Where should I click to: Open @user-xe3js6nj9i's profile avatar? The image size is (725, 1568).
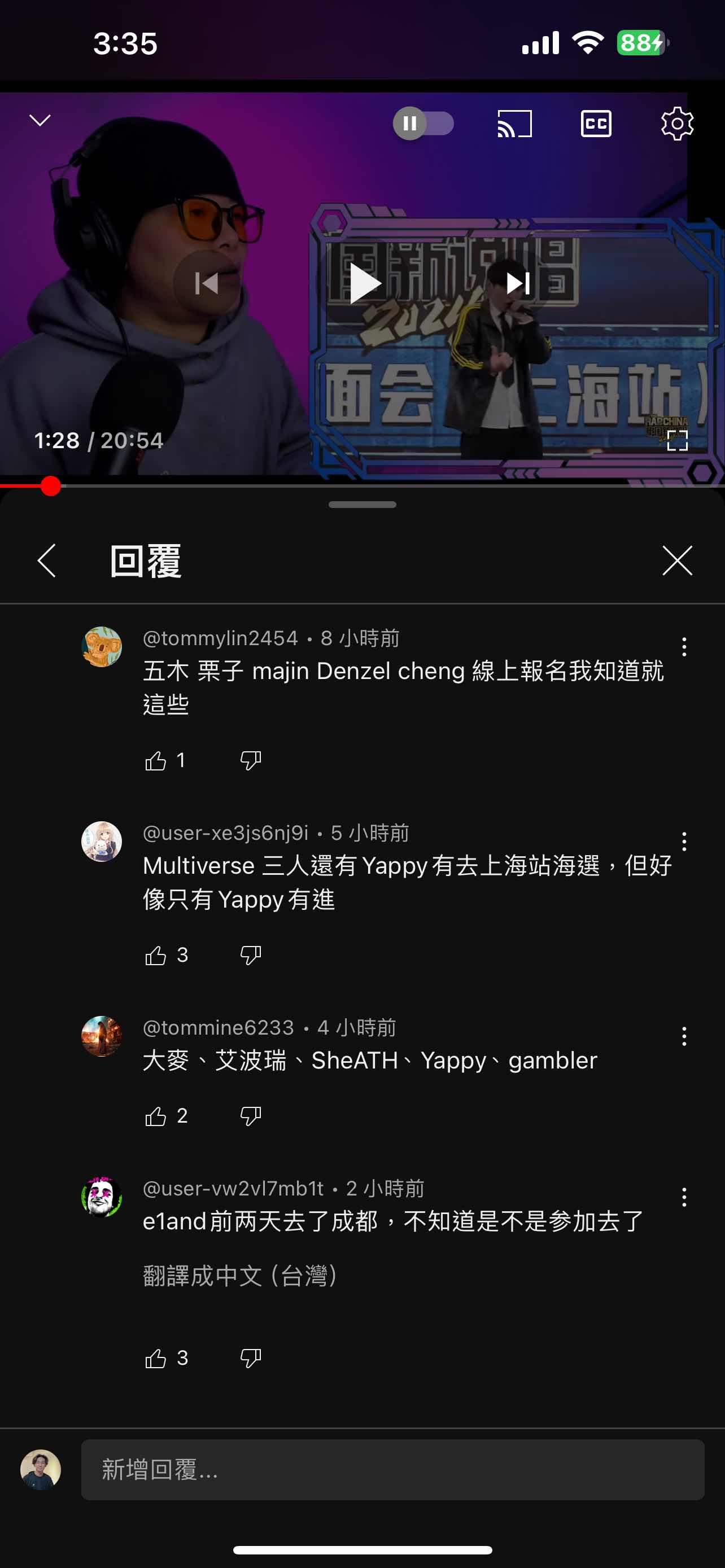pyautogui.click(x=102, y=841)
